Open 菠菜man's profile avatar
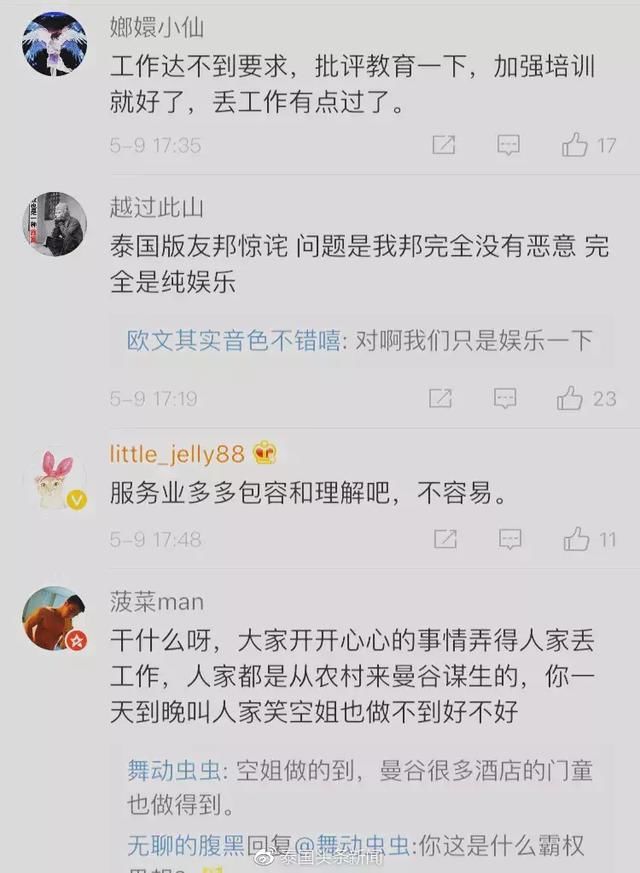The image size is (640, 873). [x=54, y=618]
